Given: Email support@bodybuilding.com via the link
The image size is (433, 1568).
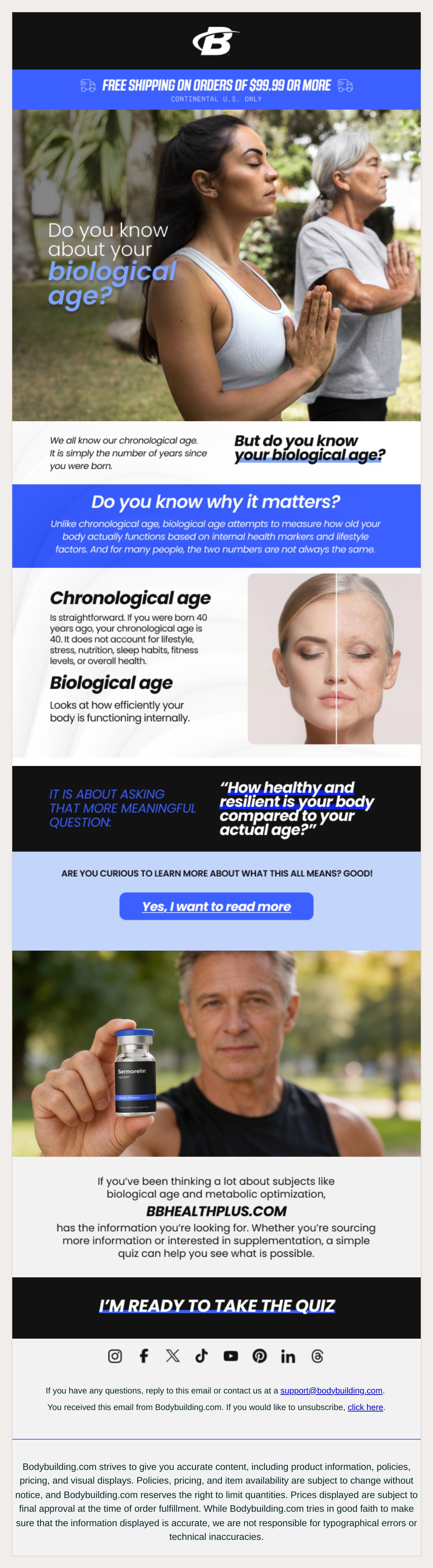Looking at the screenshot, I should pyautogui.click(x=331, y=1390).
